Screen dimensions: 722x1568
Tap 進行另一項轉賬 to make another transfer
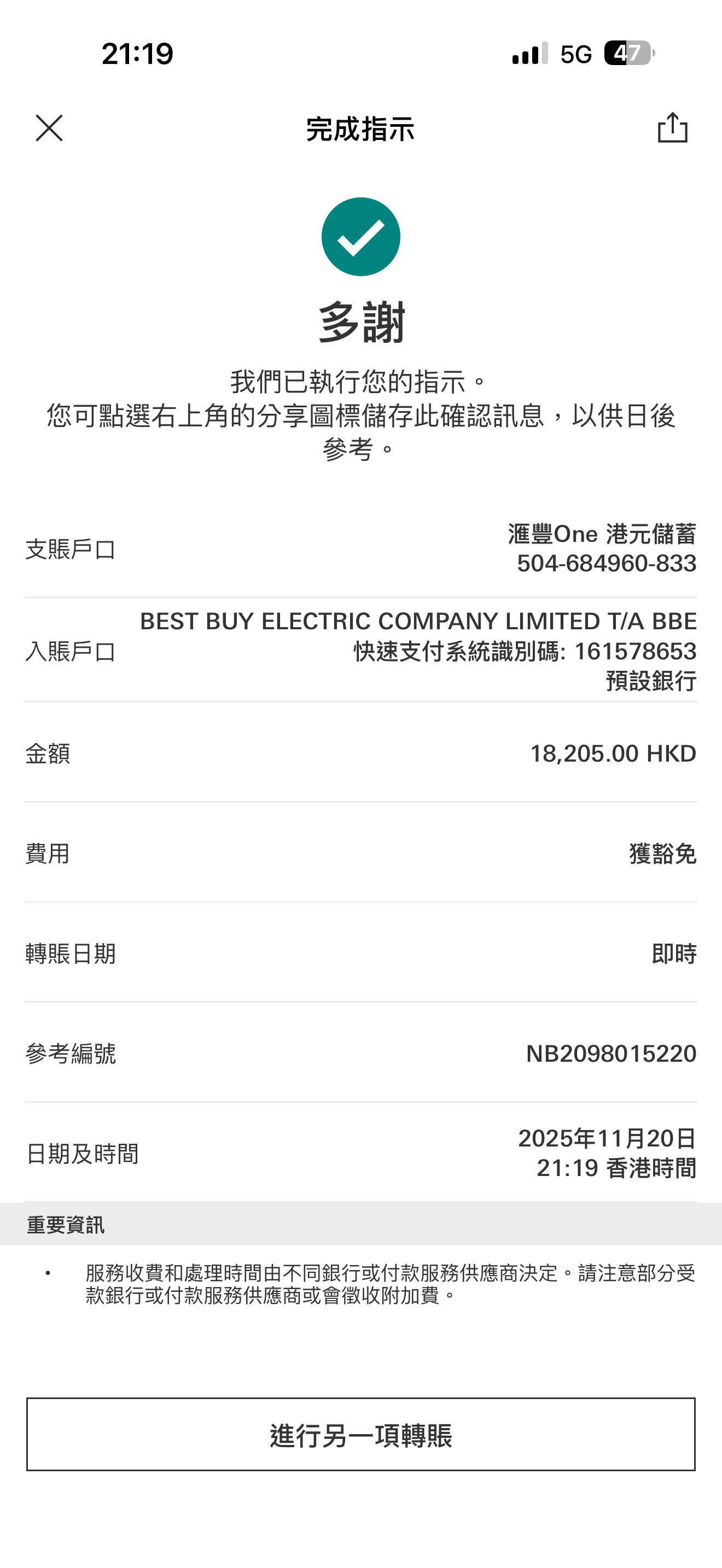pyautogui.click(x=360, y=1434)
